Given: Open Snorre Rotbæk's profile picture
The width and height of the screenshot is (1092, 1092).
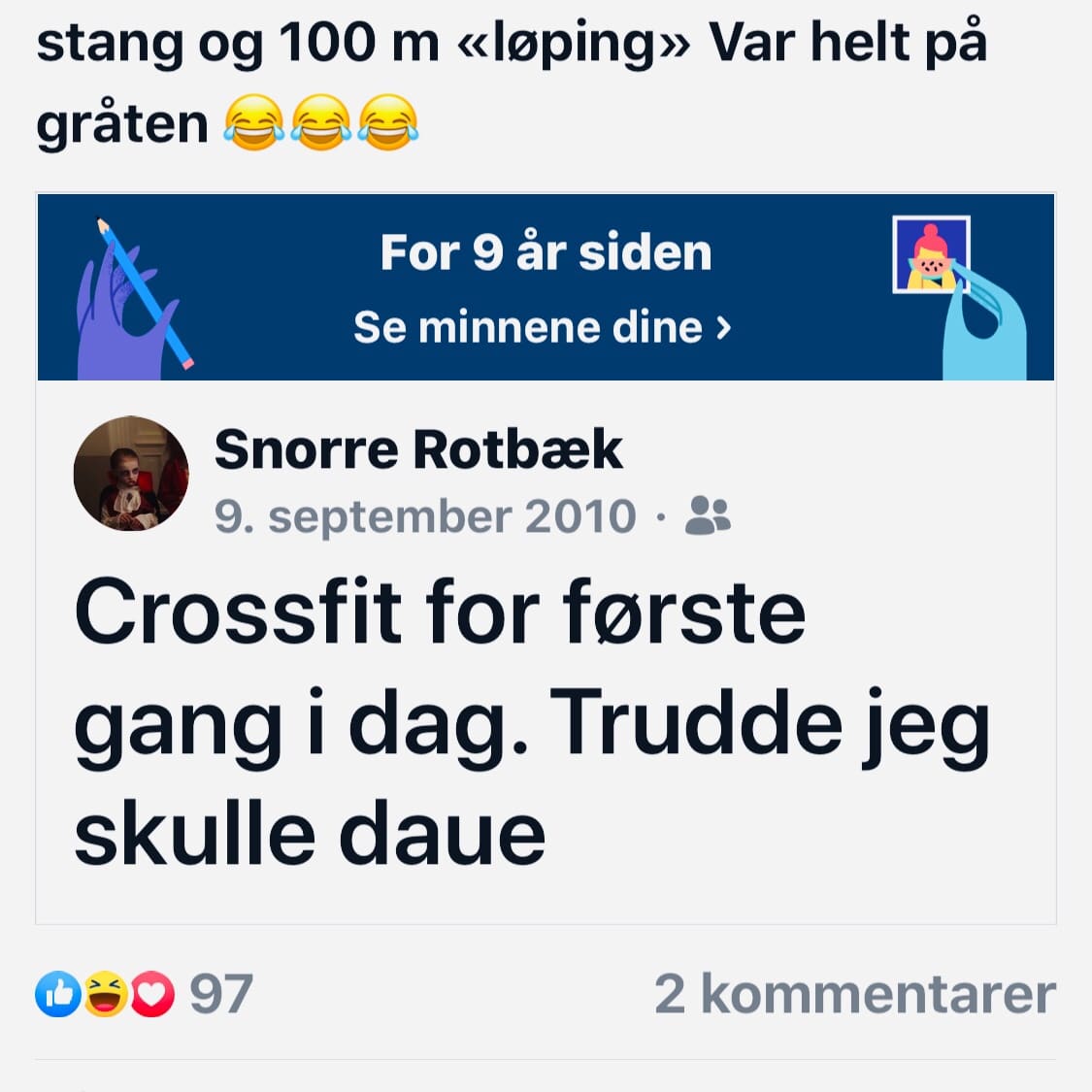Looking at the screenshot, I should [x=131, y=475].
